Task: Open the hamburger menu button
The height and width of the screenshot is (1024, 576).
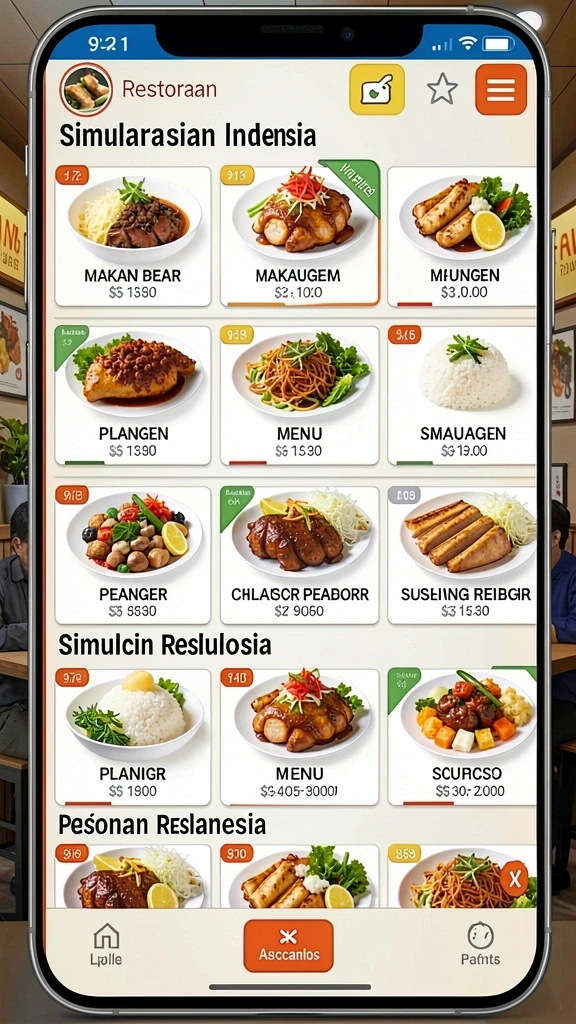Action: [x=501, y=89]
